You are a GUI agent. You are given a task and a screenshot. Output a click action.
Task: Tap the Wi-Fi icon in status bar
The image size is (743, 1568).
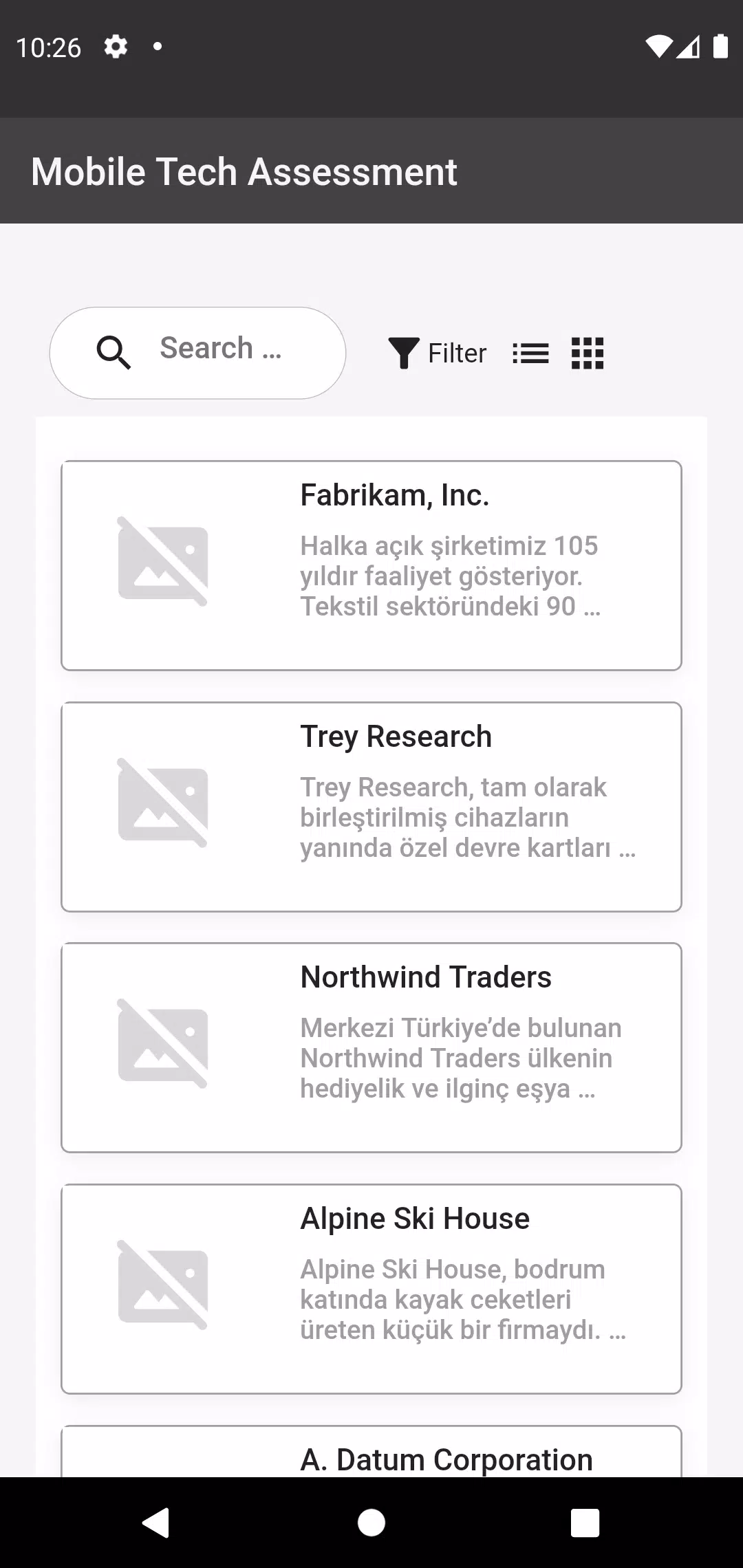pyautogui.click(x=658, y=46)
